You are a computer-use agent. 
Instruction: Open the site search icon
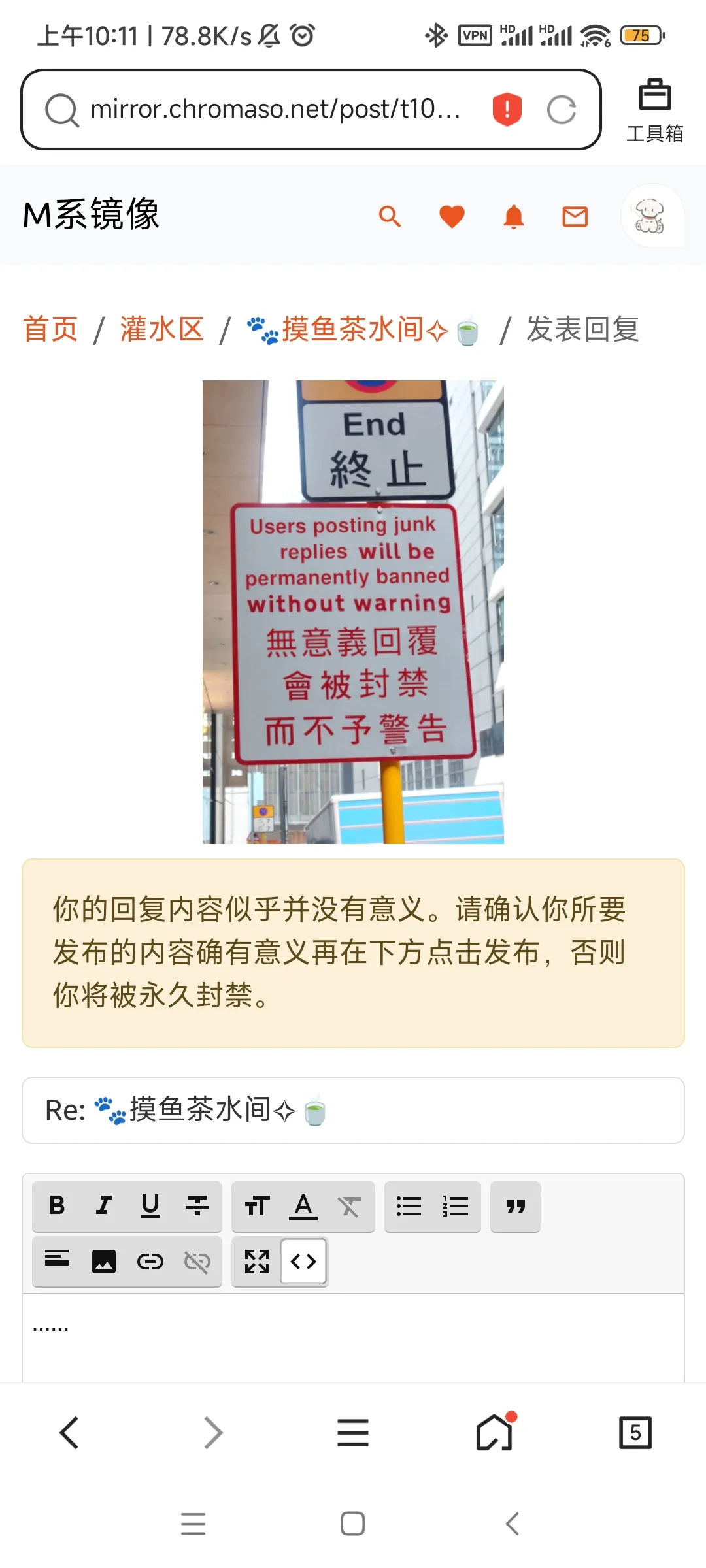coord(390,216)
